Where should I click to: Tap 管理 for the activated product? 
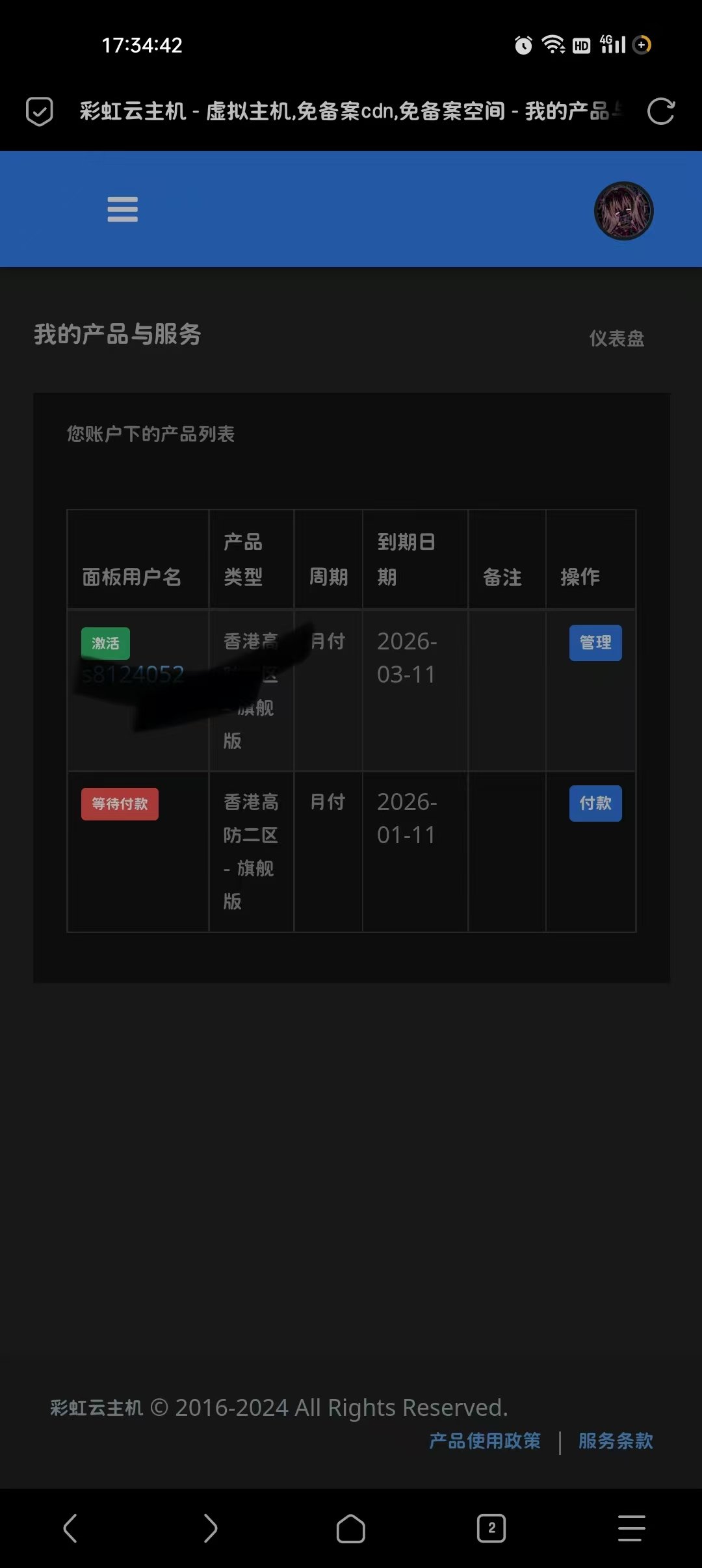pos(595,643)
